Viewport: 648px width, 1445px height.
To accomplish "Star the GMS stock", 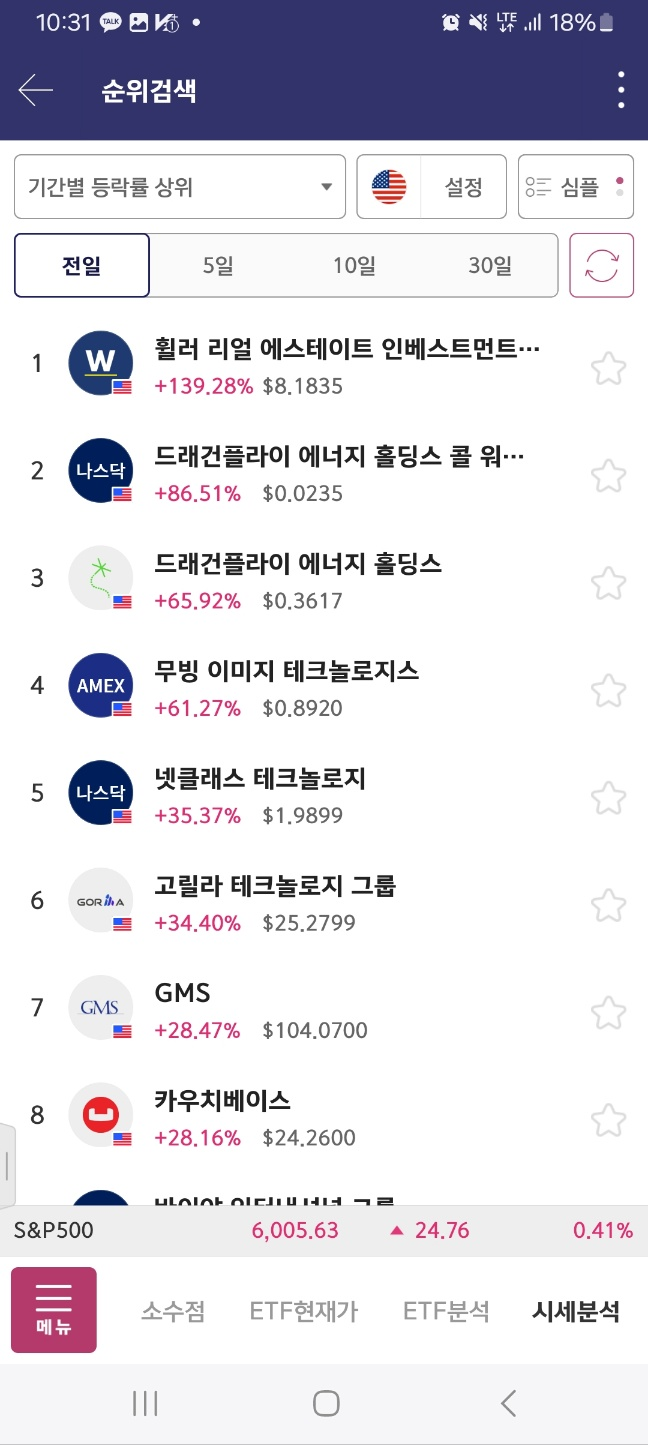I will tap(608, 1013).
